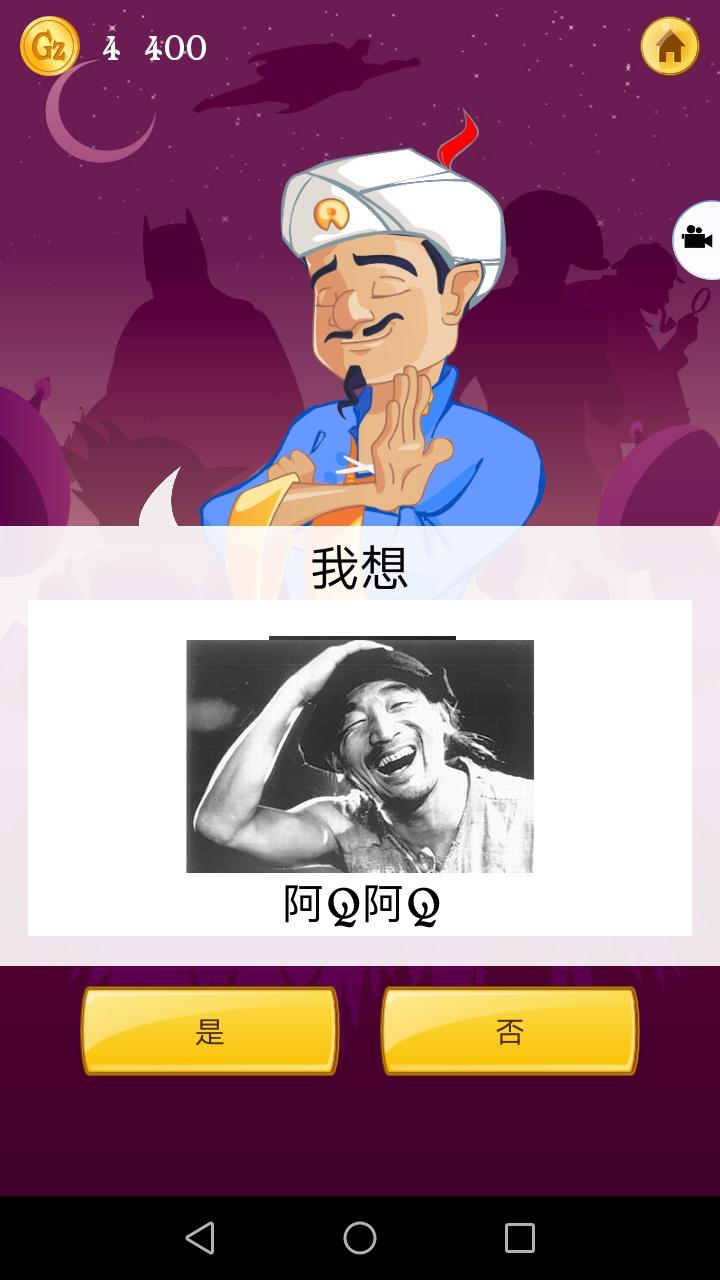720x1280 pixels.
Task: Open the video camera recording button
Action: point(697,239)
